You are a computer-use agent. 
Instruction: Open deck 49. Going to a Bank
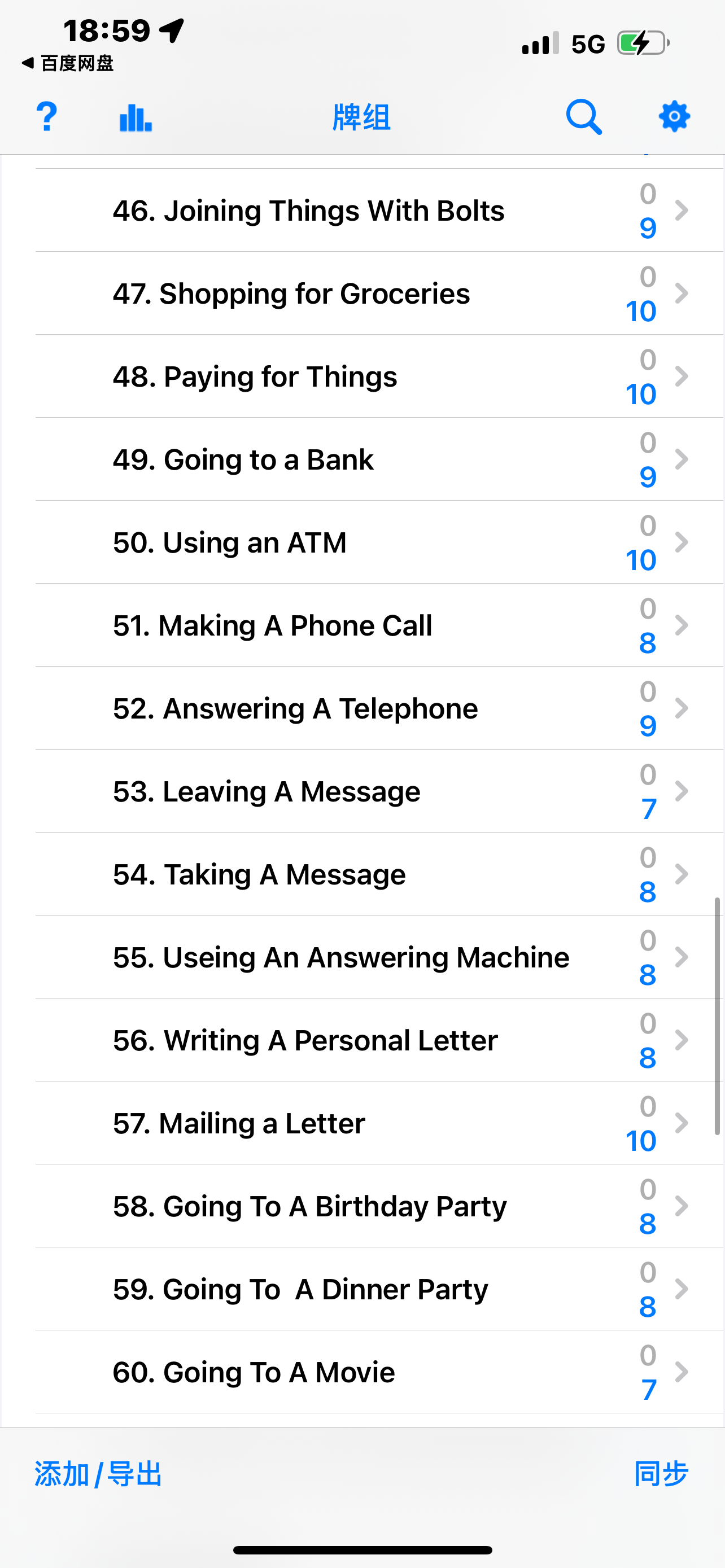point(379,459)
